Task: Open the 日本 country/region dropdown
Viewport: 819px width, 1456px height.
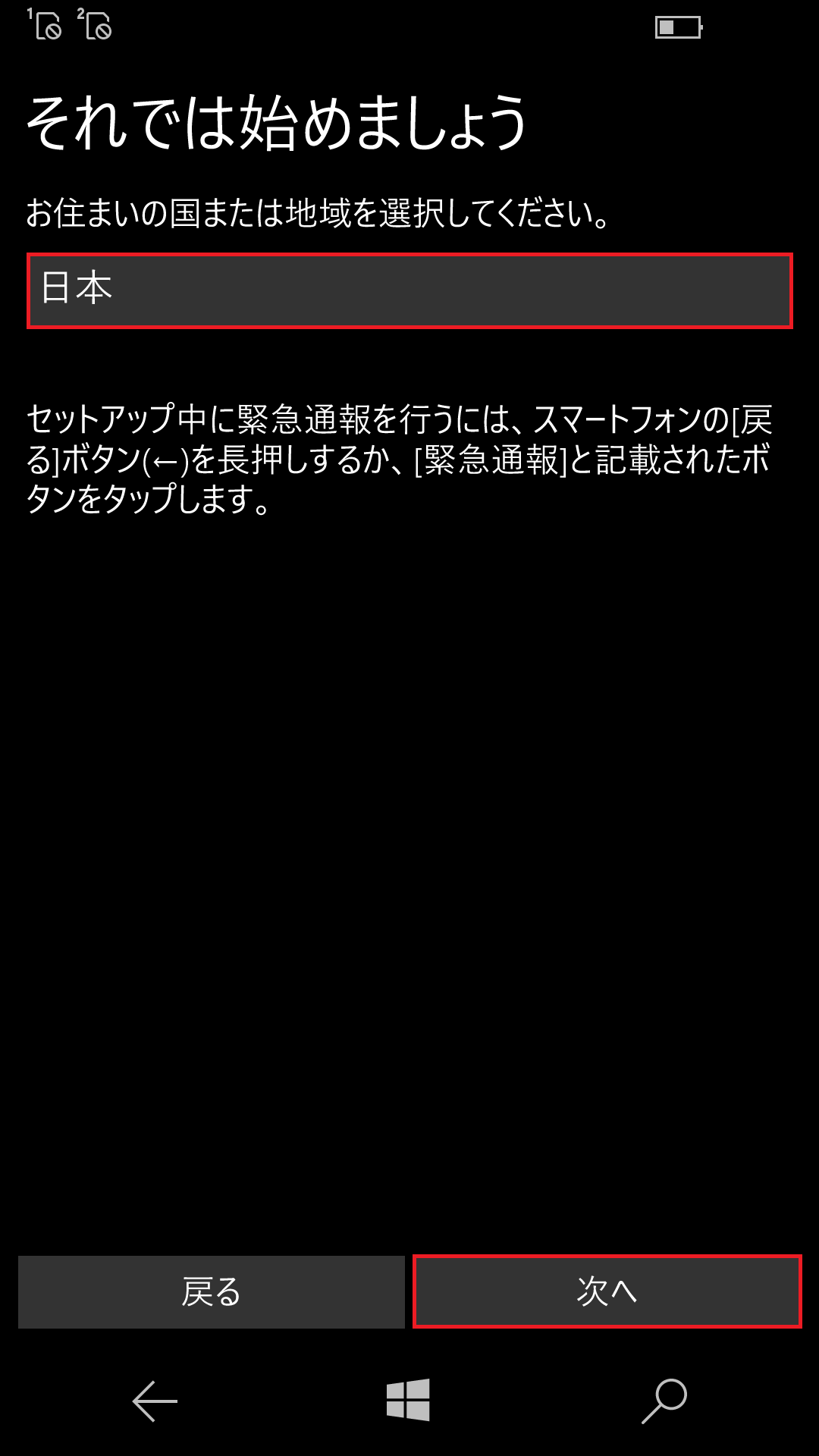Action: (409, 290)
